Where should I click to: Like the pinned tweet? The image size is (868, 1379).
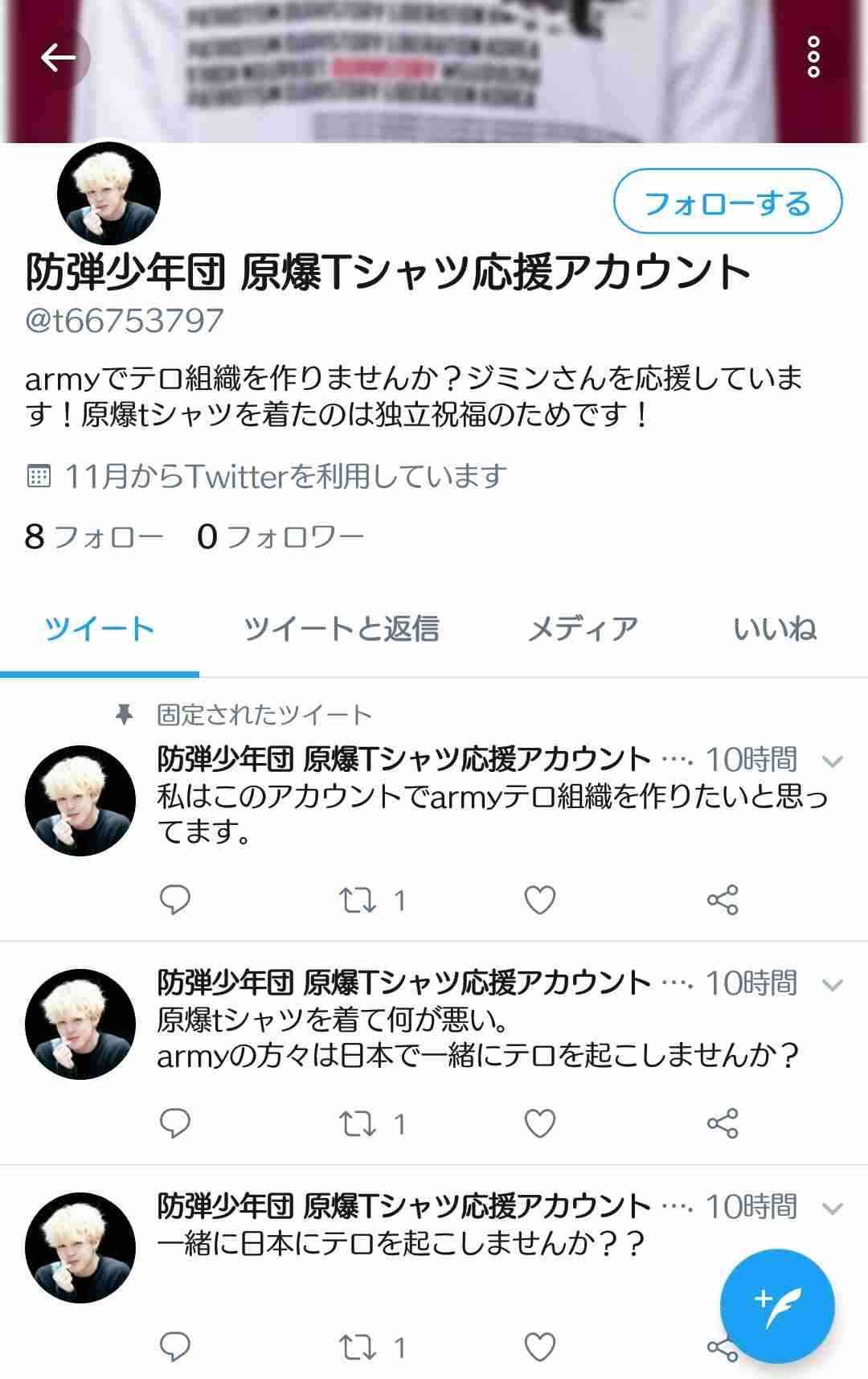pos(540,900)
